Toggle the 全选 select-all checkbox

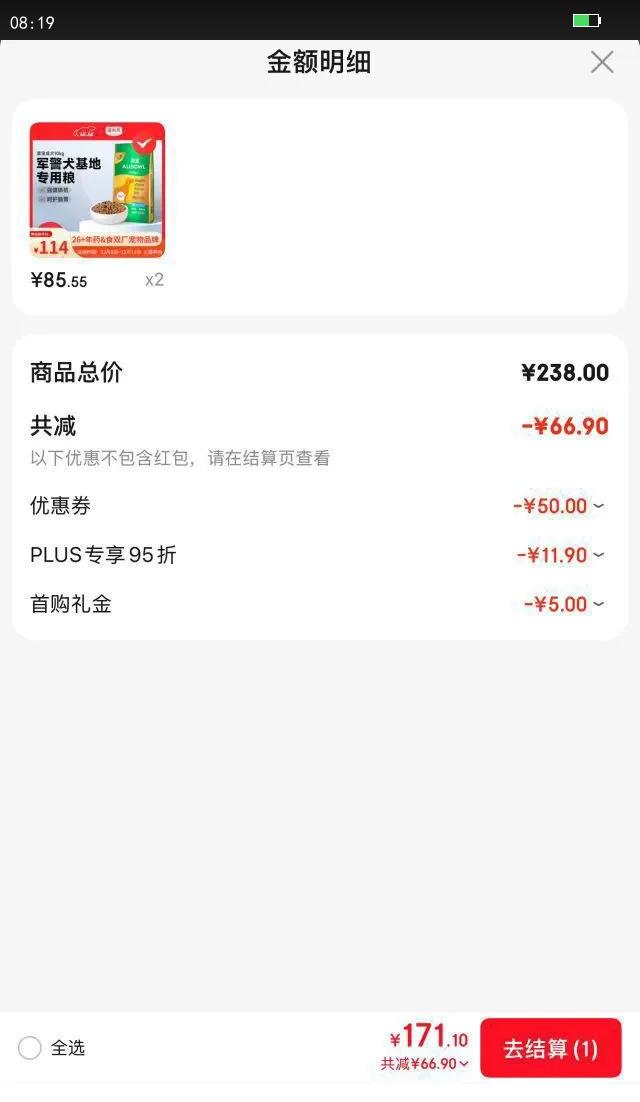click(30, 1048)
